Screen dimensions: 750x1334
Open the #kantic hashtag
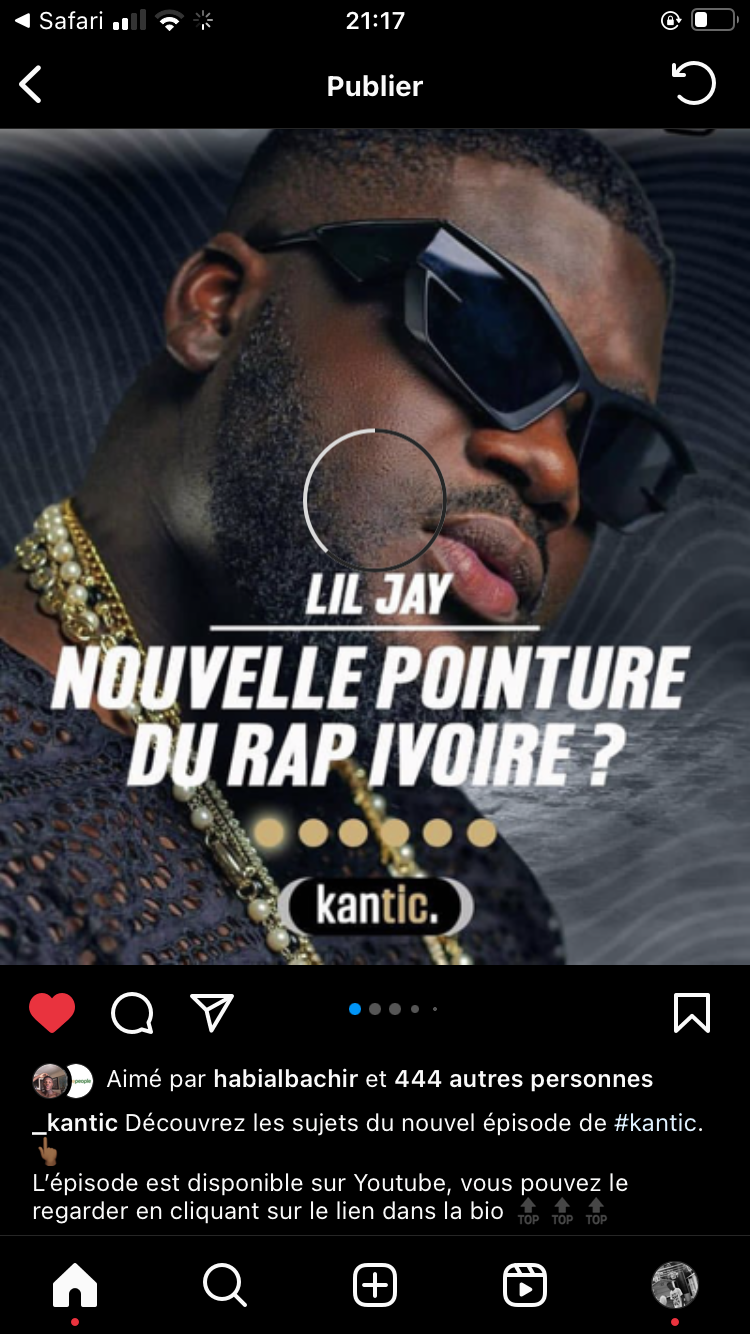[x=655, y=1123]
